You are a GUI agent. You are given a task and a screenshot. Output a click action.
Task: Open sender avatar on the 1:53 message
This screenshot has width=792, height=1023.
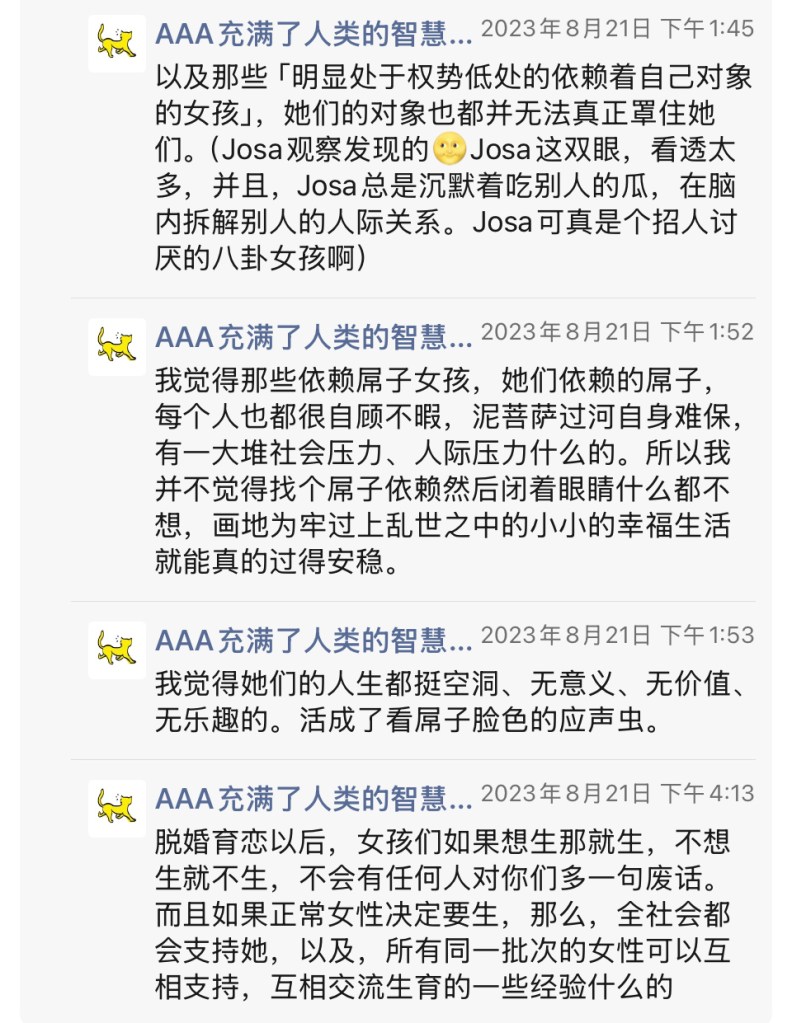pos(117,649)
